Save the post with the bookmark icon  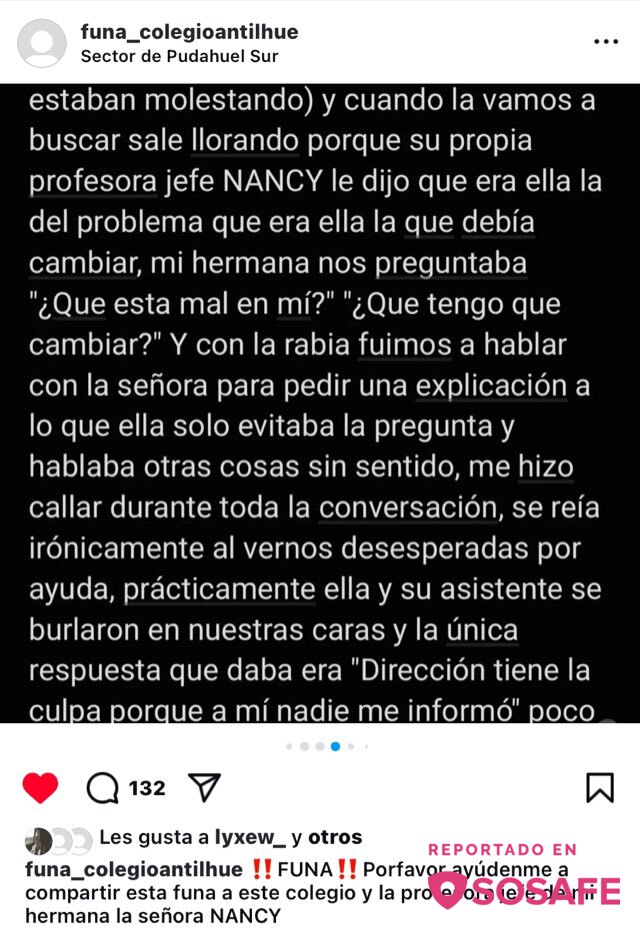[x=599, y=788]
